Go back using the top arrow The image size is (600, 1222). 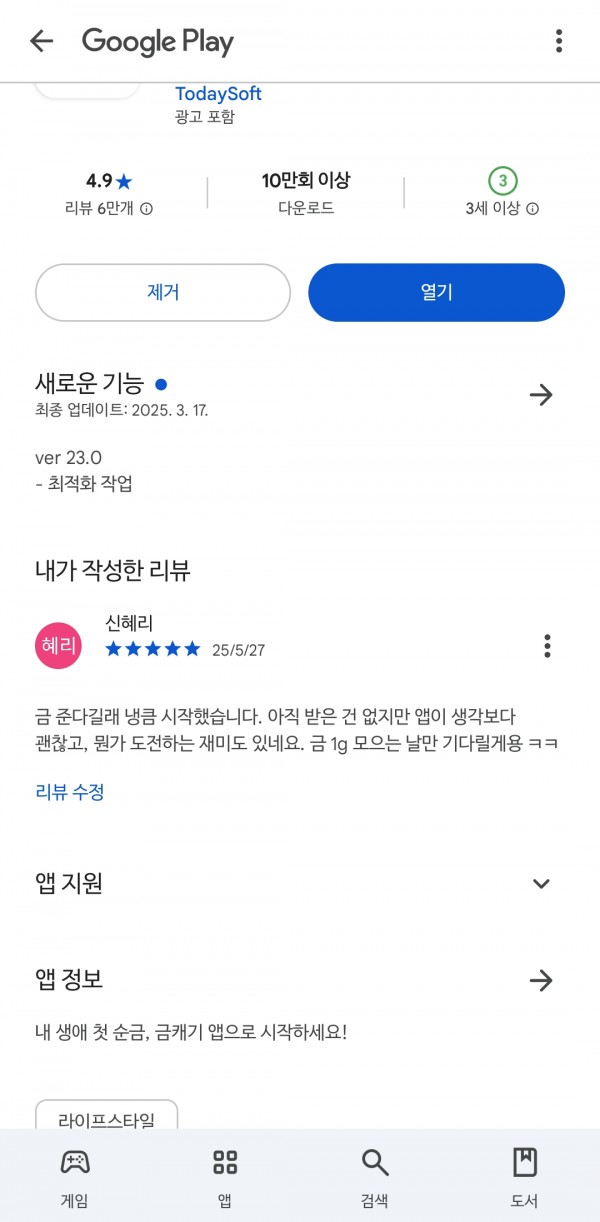pos(41,41)
